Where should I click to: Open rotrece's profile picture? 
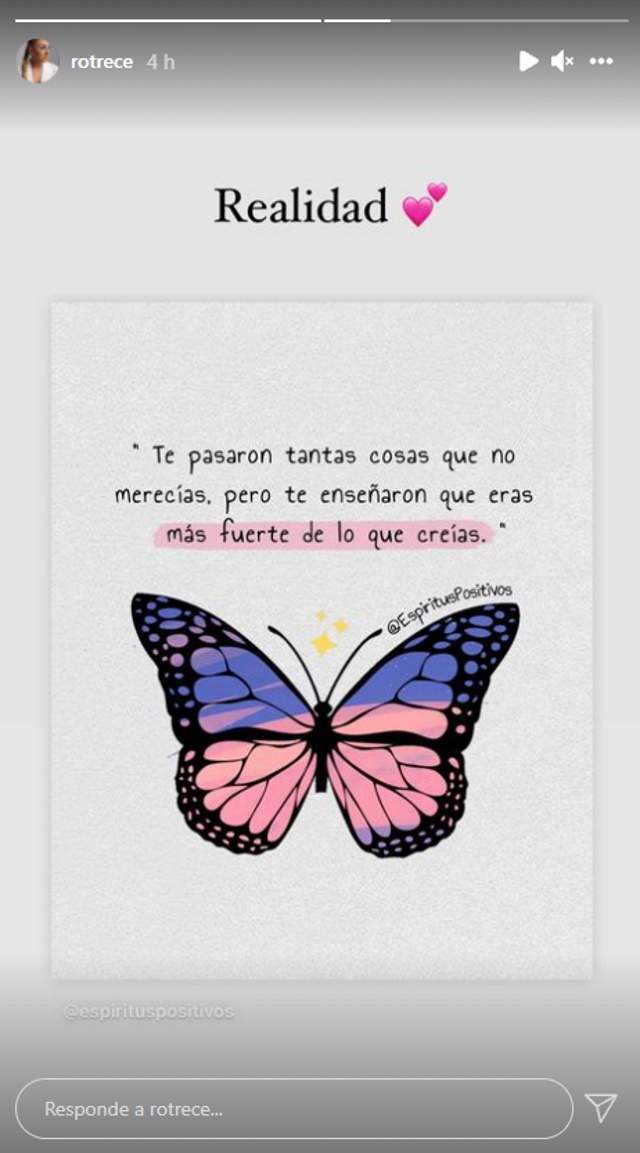tap(37, 62)
